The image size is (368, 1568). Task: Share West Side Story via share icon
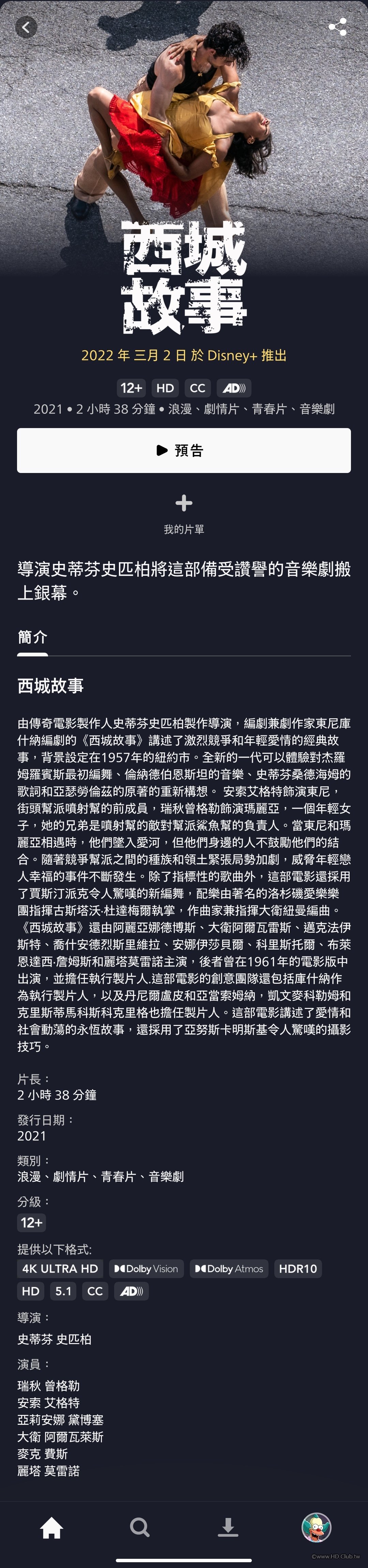pos(338,27)
